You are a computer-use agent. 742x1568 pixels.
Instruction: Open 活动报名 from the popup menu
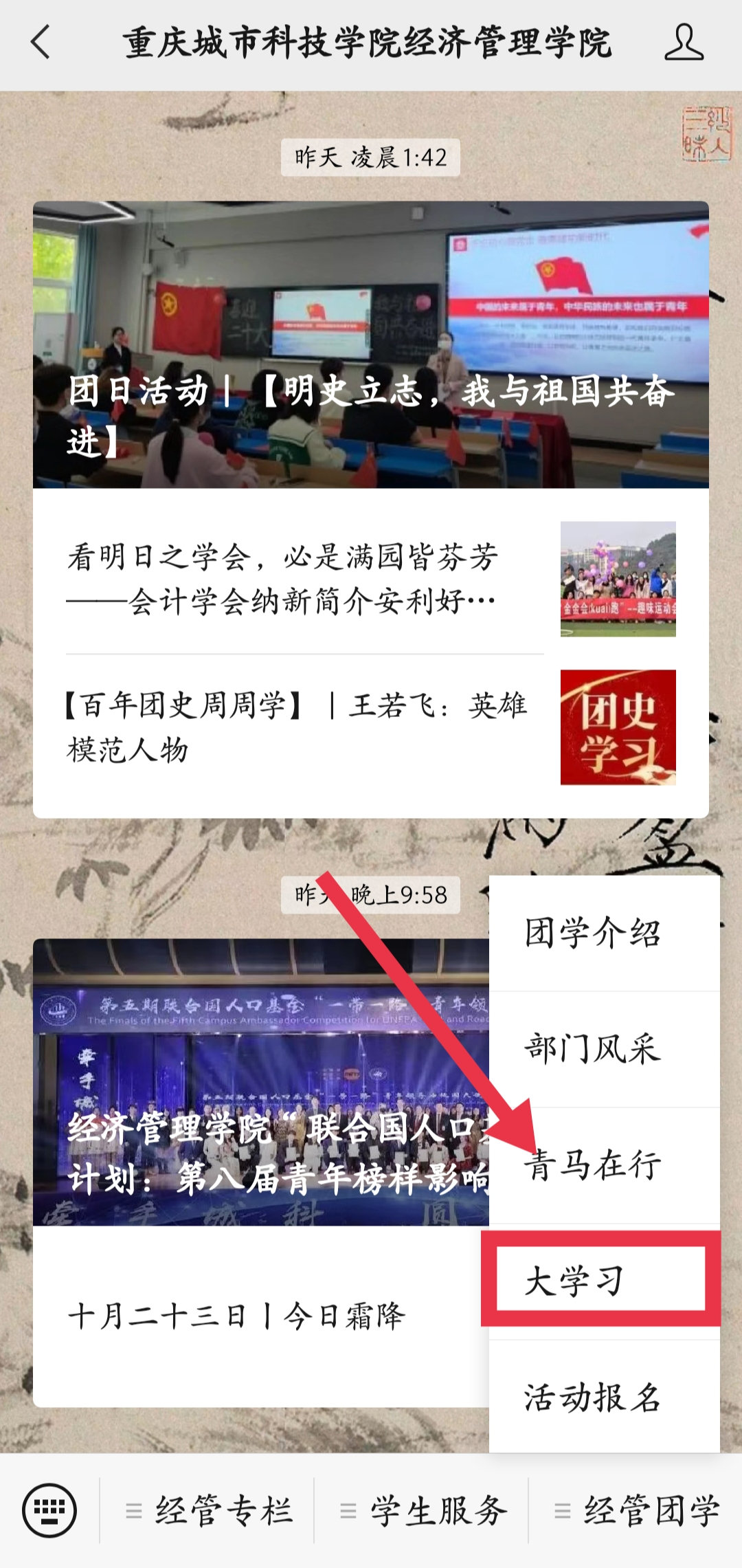click(593, 1398)
